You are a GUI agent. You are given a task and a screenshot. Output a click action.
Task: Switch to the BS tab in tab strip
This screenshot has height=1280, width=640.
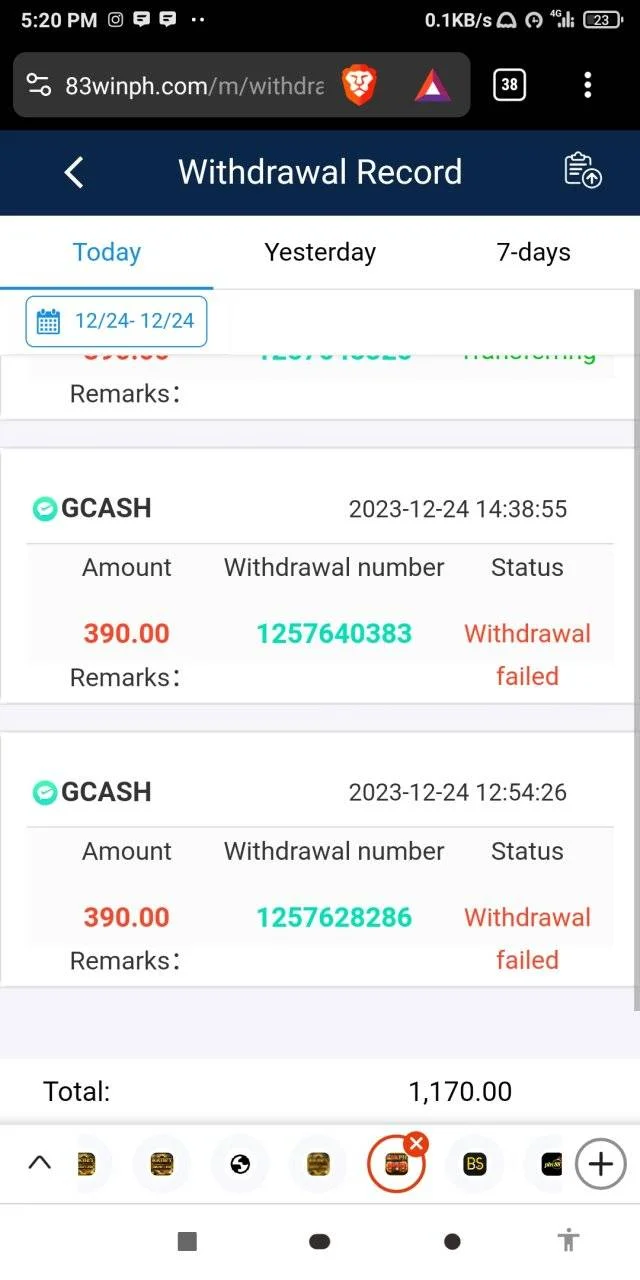(x=475, y=1164)
